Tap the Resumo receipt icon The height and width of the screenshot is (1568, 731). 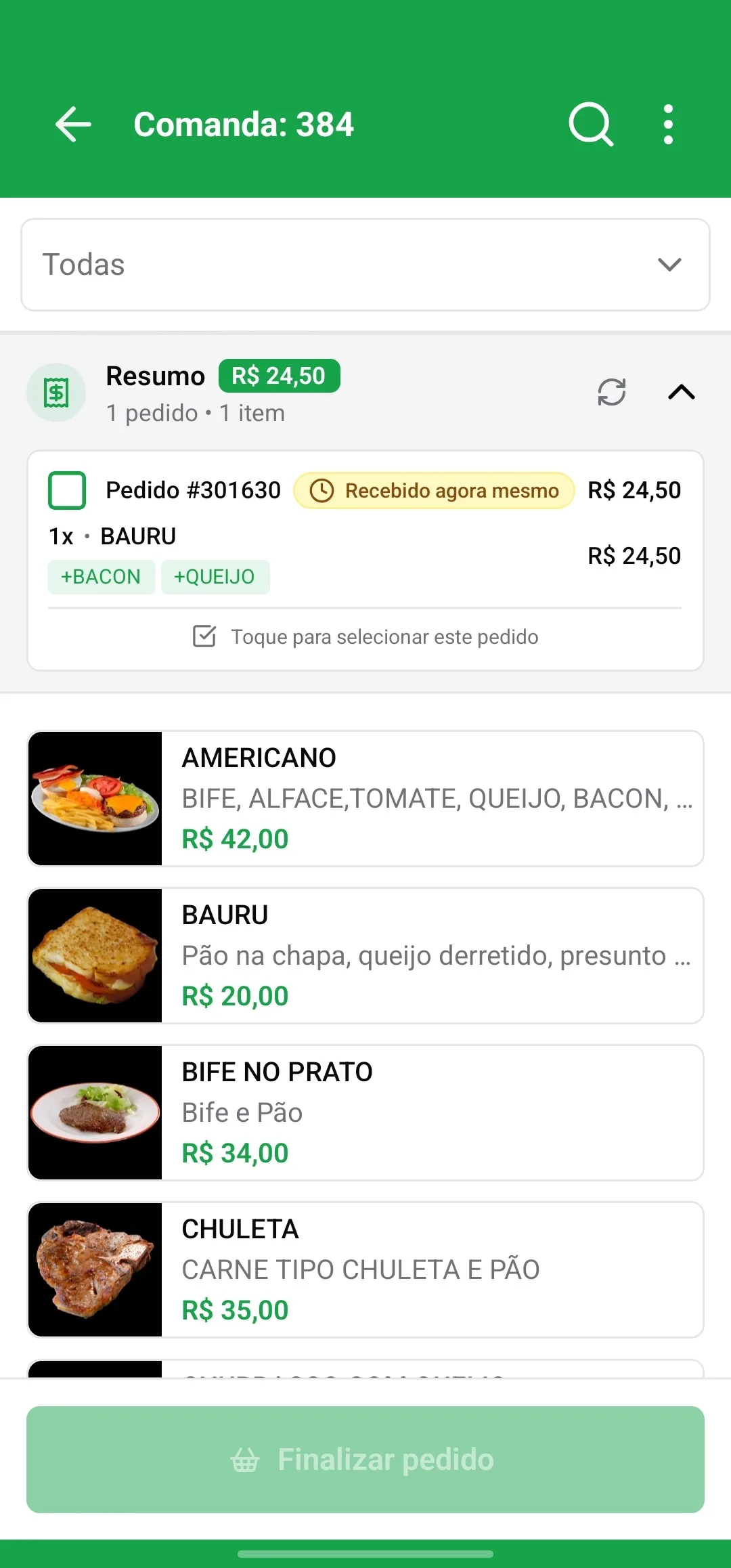coord(56,393)
